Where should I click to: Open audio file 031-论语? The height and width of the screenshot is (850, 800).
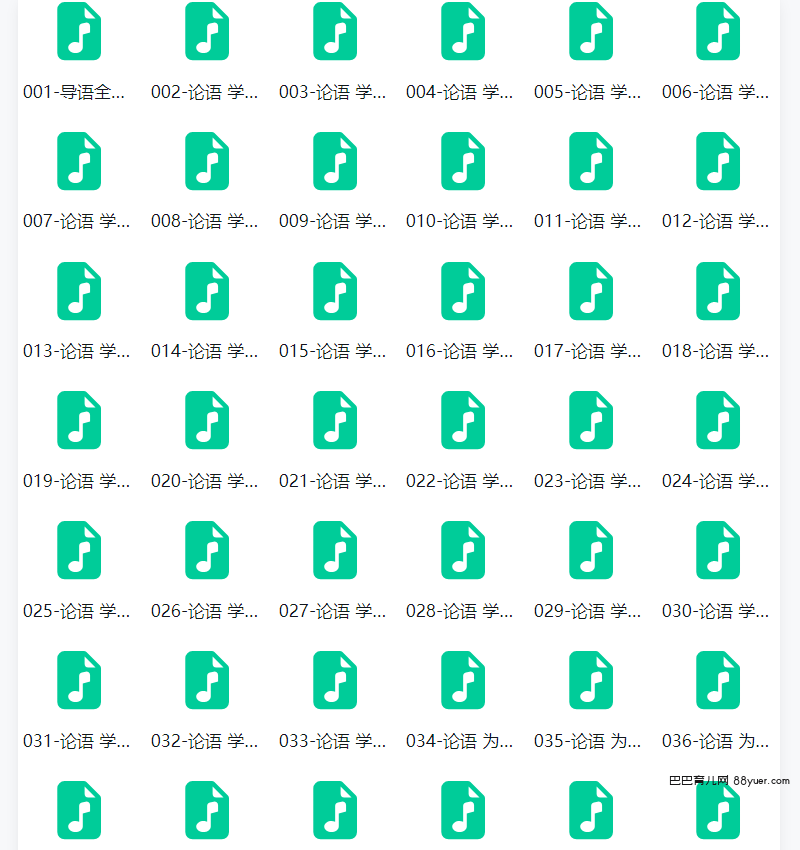pyautogui.click(x=79, y=680)
